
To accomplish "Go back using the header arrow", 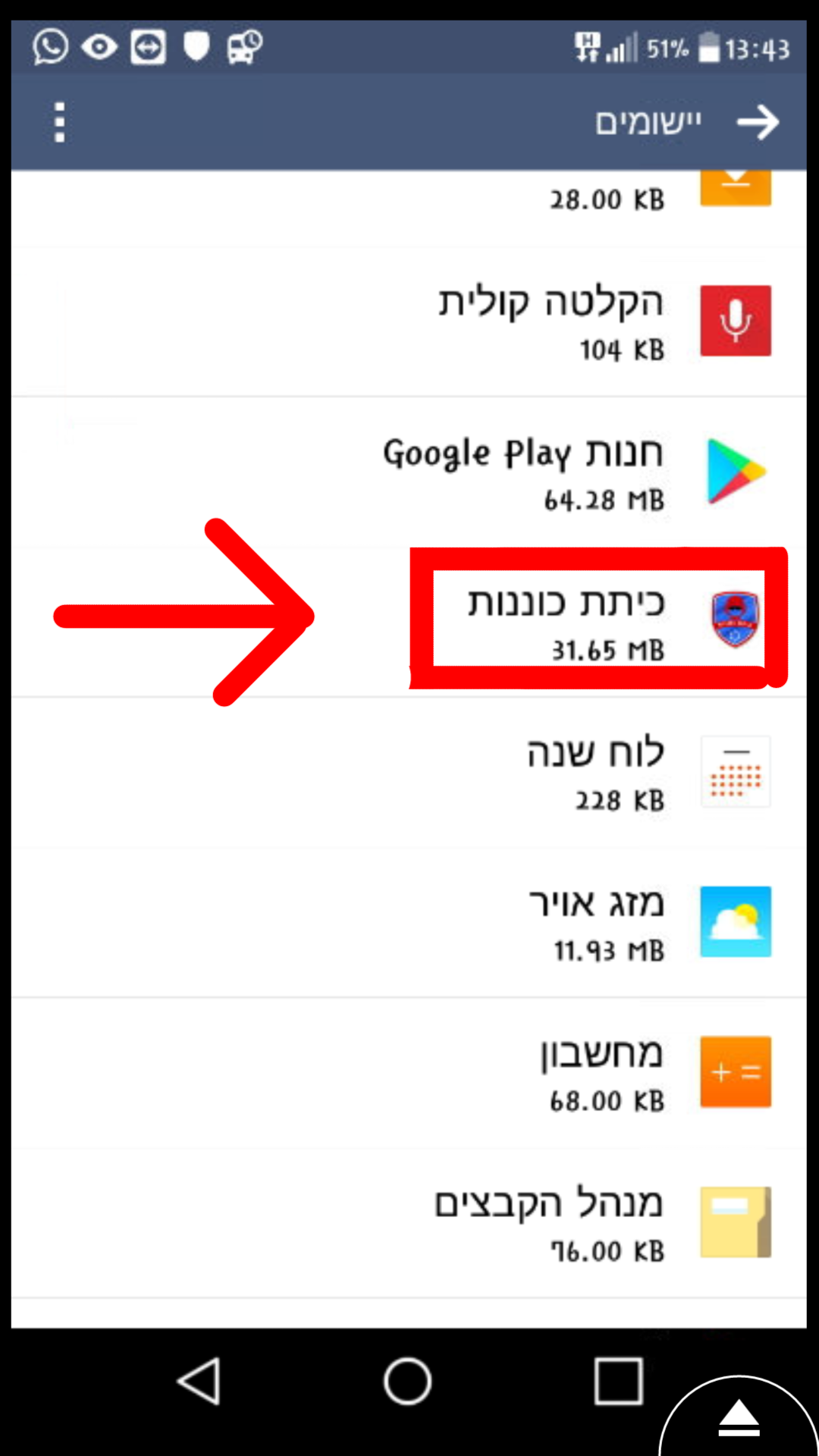I will (758, 122).
